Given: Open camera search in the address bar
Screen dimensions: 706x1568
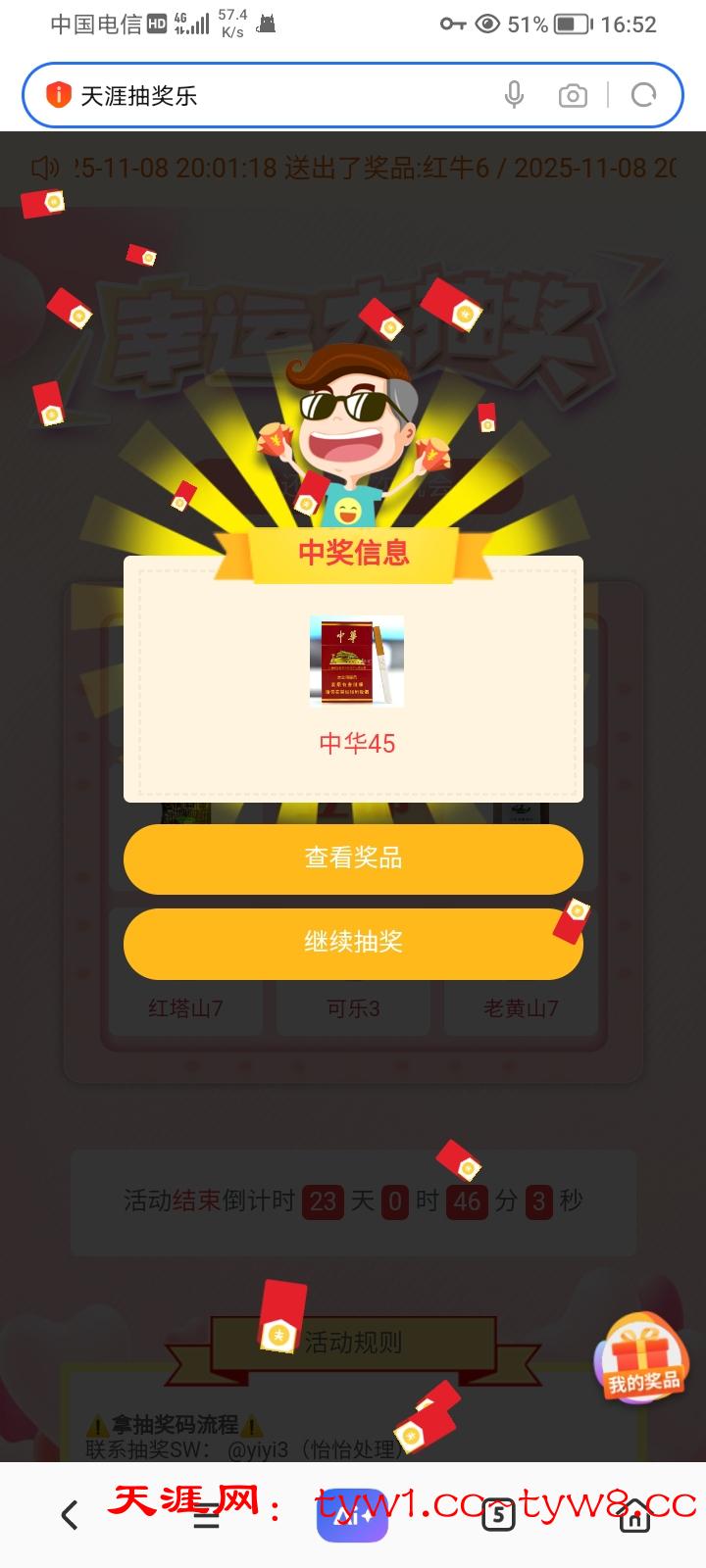Looking at the screenshot, I should click(x=573, y=95).
